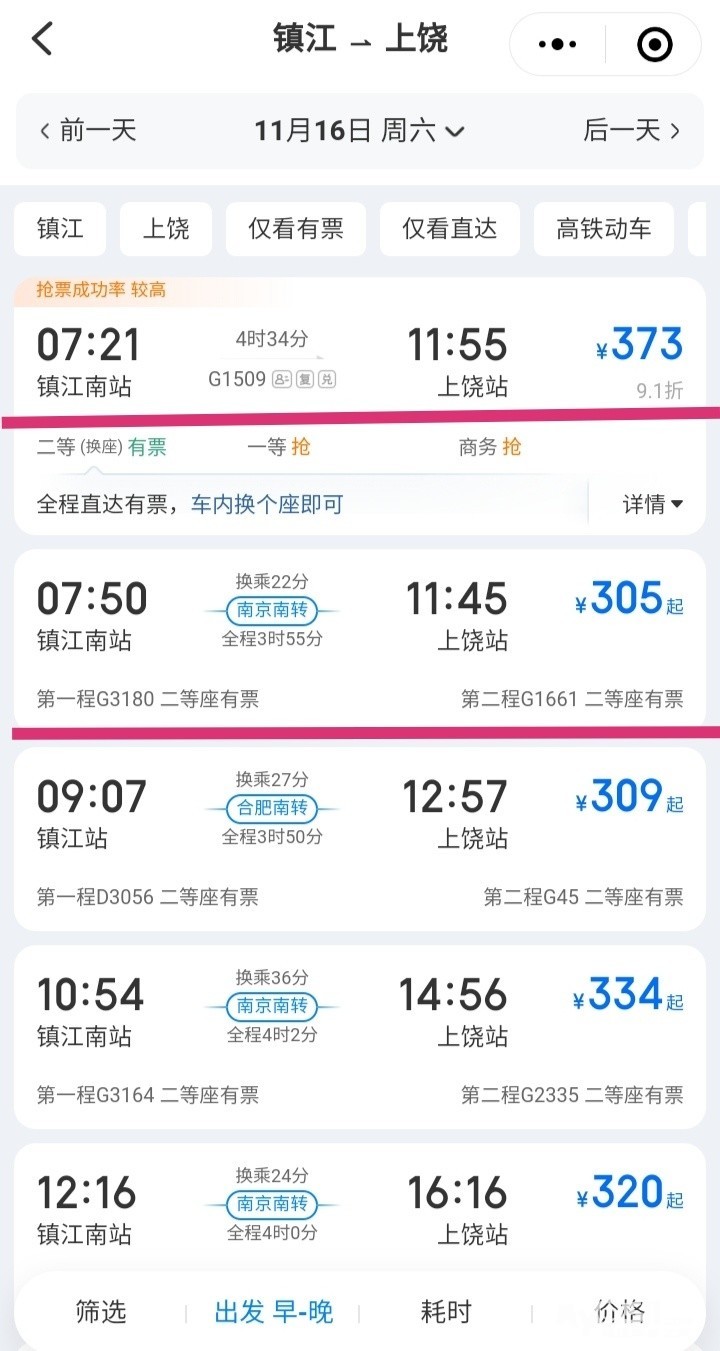Enable the 仅看有票 filter
The width and height of the screenshot is (720, 1351).
tap(296, 228)
